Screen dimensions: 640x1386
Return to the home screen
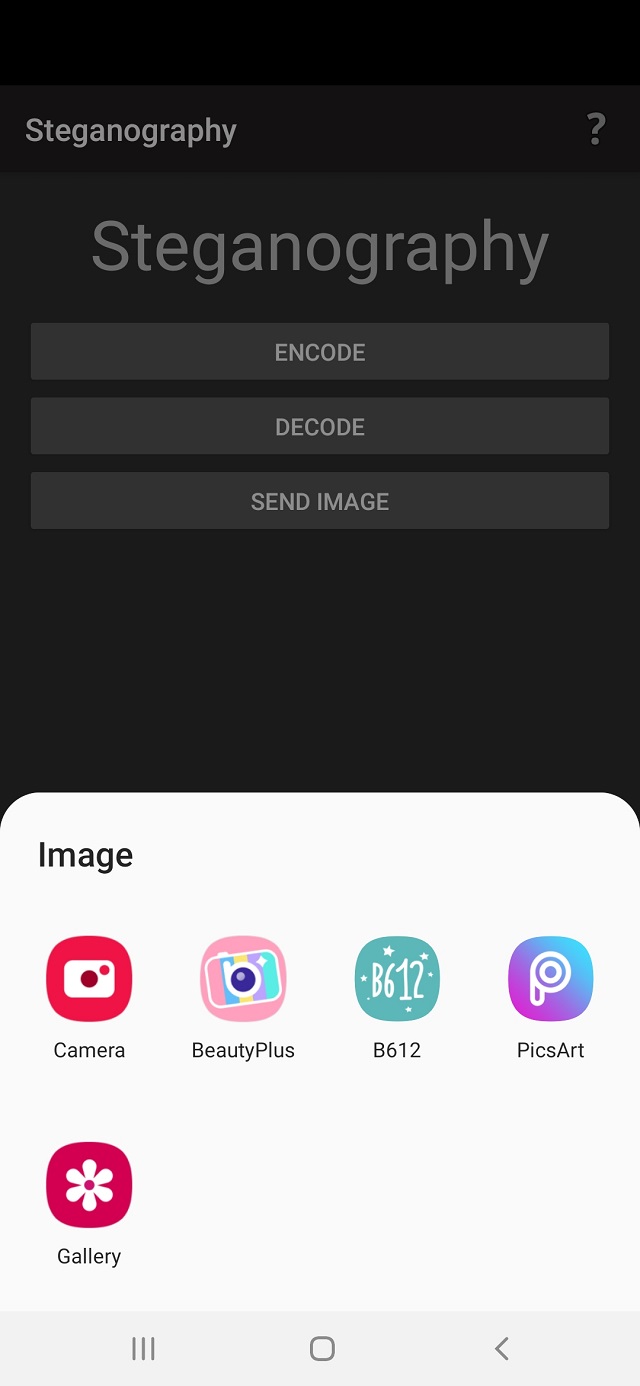(x=321, y=1349)
